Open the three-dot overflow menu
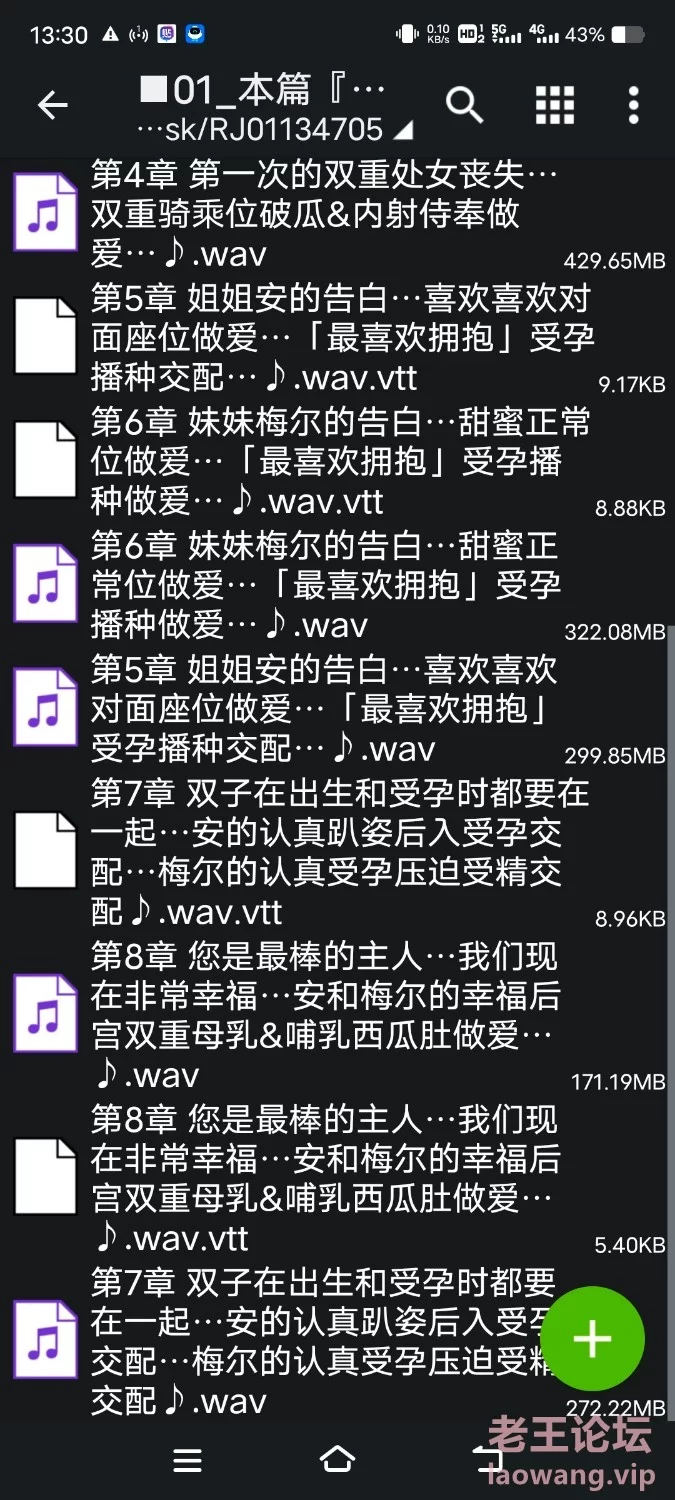 click(x=633, y=105)
